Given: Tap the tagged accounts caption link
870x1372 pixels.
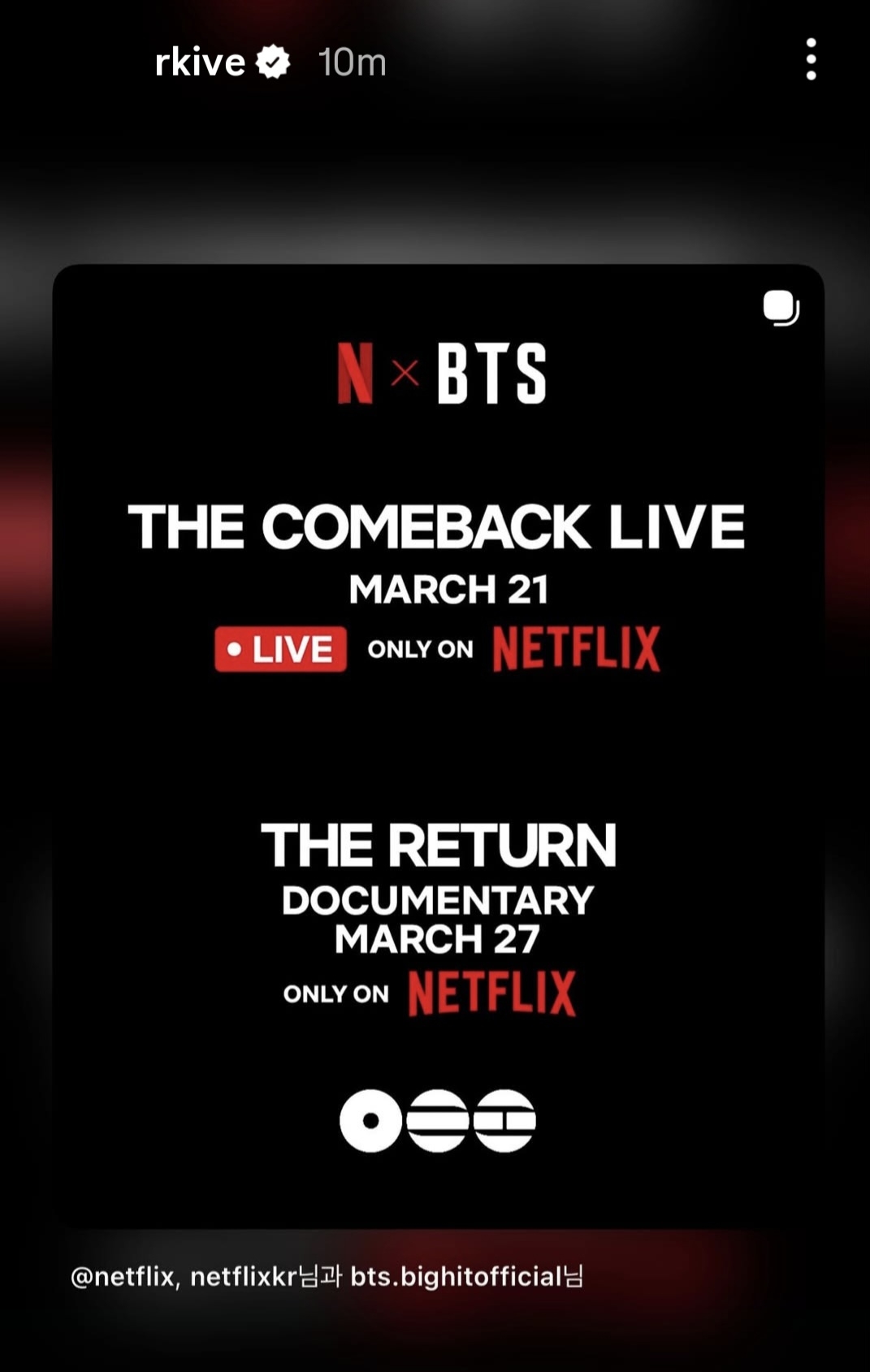Looking at the screenshot, I should tap(327, 1277).
